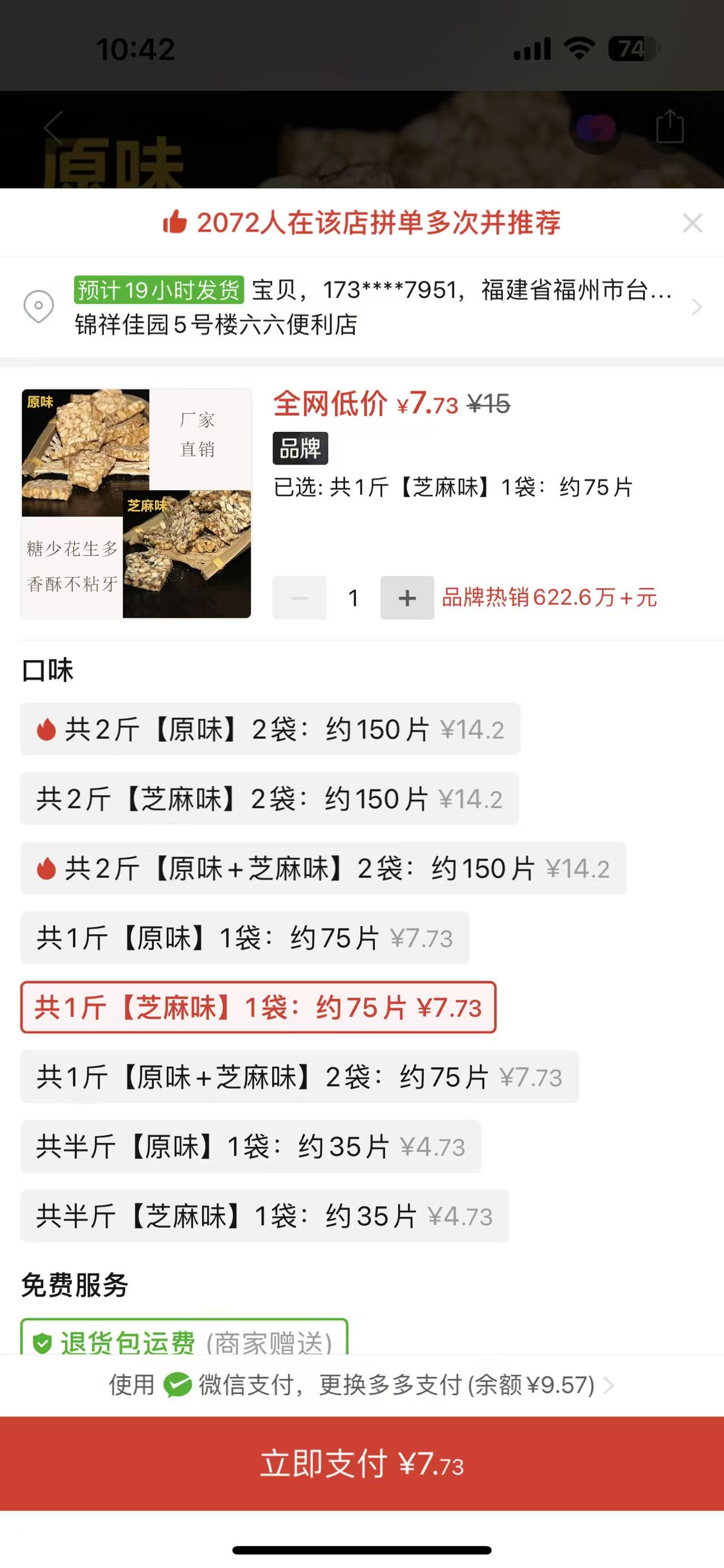Choose 共1斤【原味+芝麻味】2袋 option
This screenshot has height=1568, width=724.
tap(299, 1077)
